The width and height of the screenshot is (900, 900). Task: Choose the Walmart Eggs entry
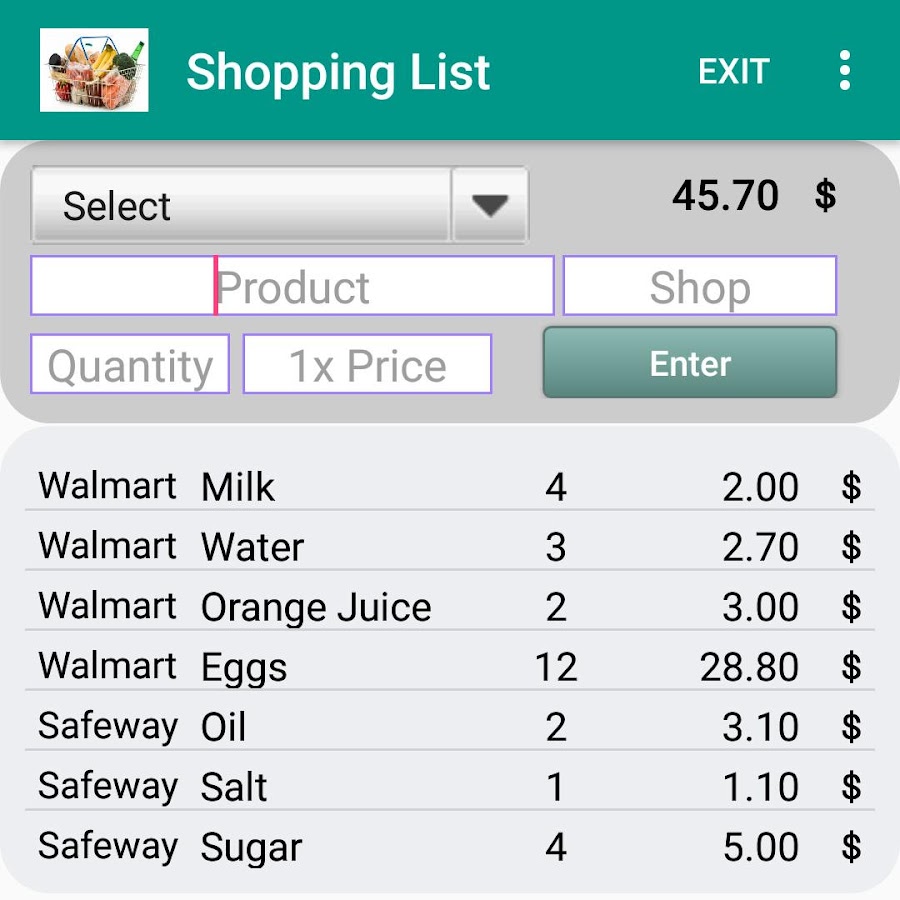pyautogui.click(x=450, y=667)
